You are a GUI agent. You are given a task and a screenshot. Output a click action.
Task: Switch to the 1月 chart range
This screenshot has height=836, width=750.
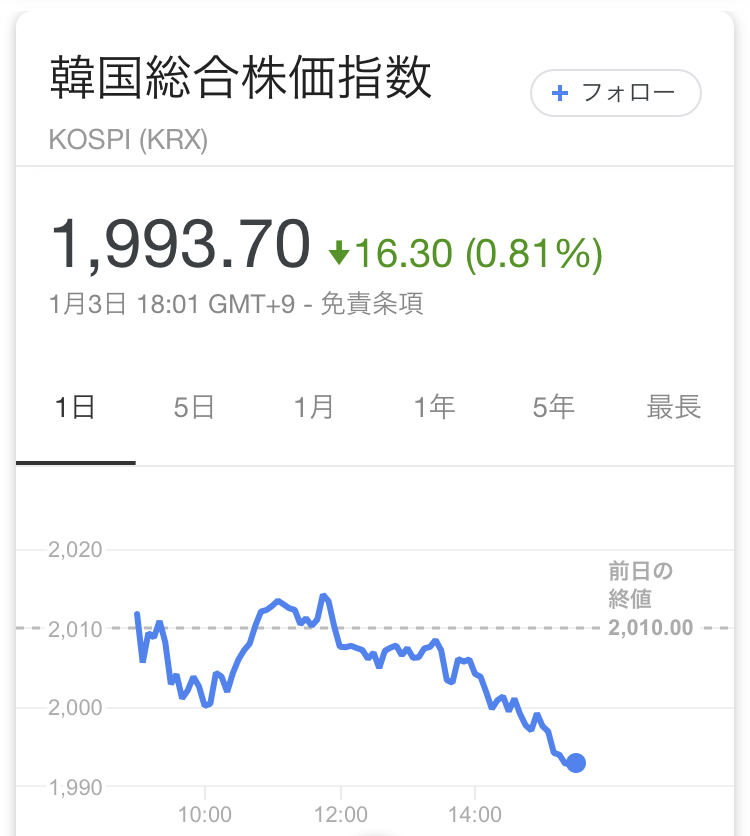click(x=314, y=407)
